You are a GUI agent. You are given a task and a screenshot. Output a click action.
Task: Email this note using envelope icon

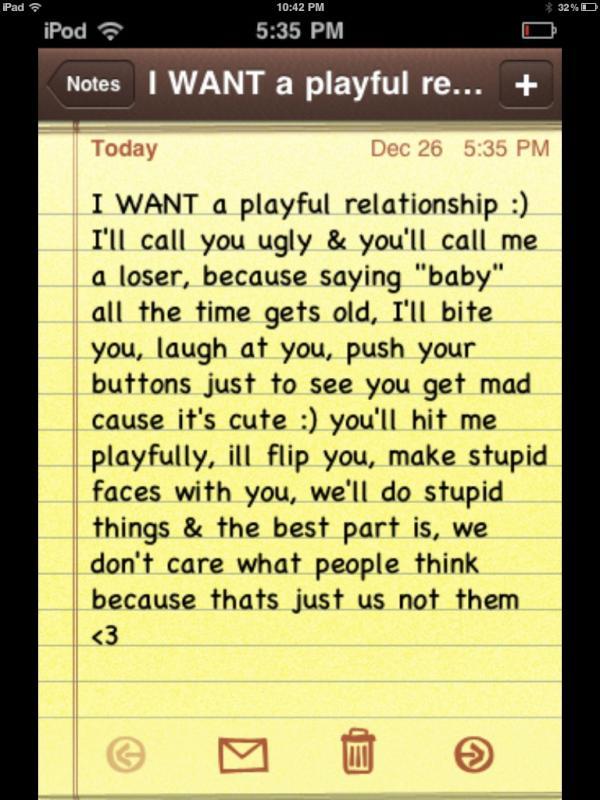[243, 753]
